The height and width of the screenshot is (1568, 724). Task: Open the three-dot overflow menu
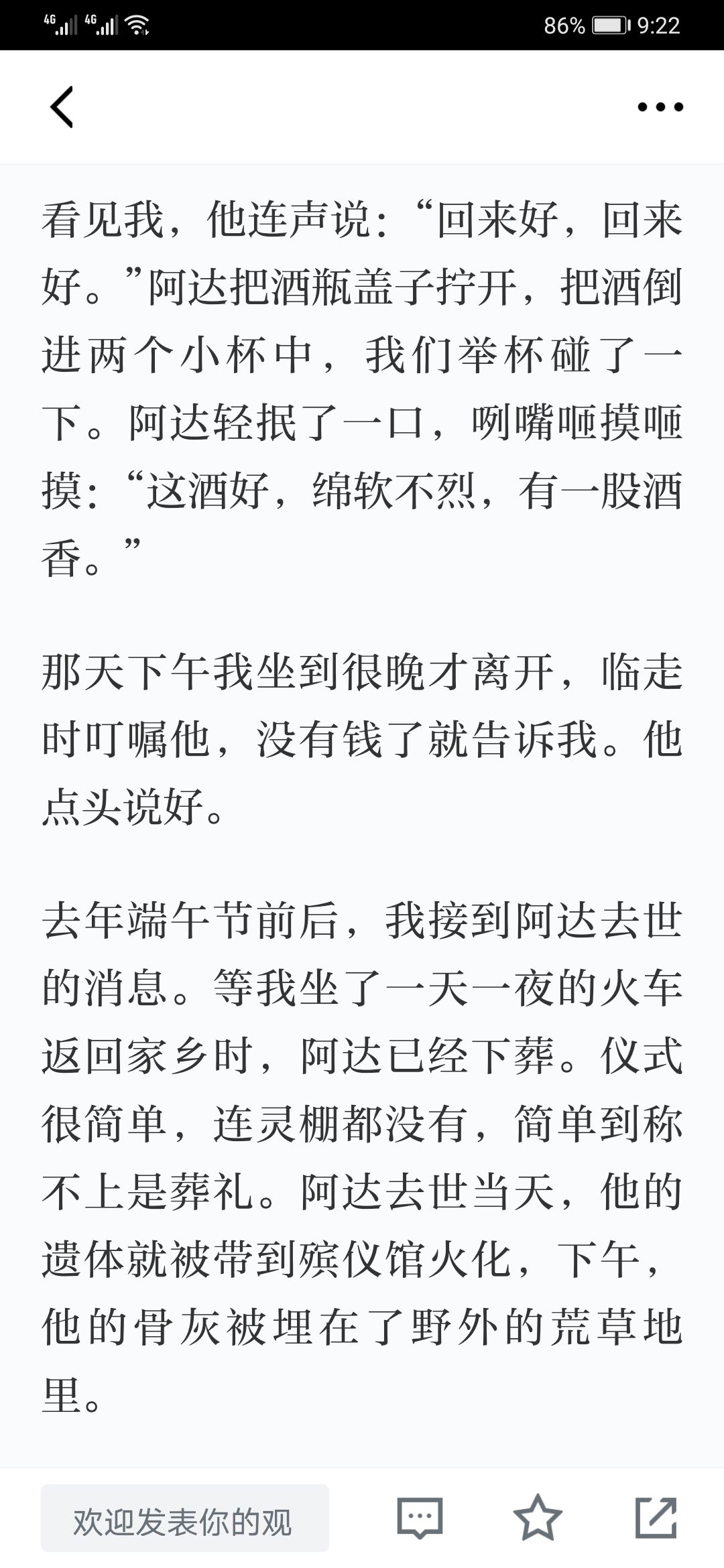click(660, 107)
